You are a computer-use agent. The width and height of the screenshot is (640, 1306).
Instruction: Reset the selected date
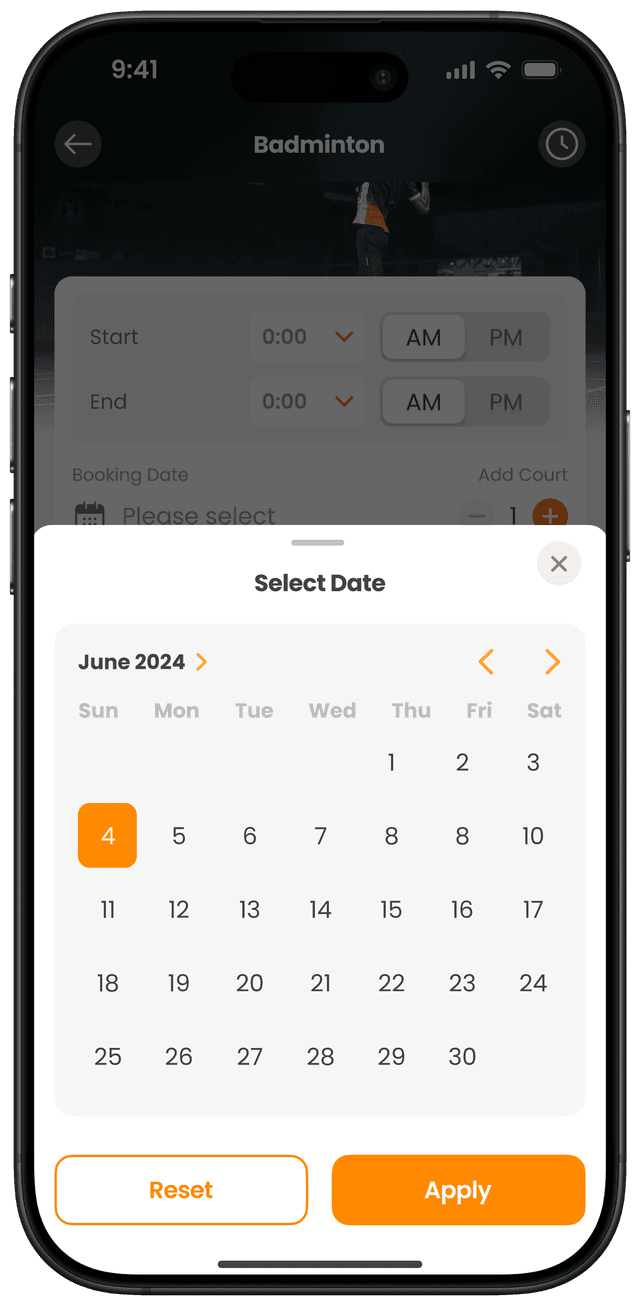click(181, 1190)
